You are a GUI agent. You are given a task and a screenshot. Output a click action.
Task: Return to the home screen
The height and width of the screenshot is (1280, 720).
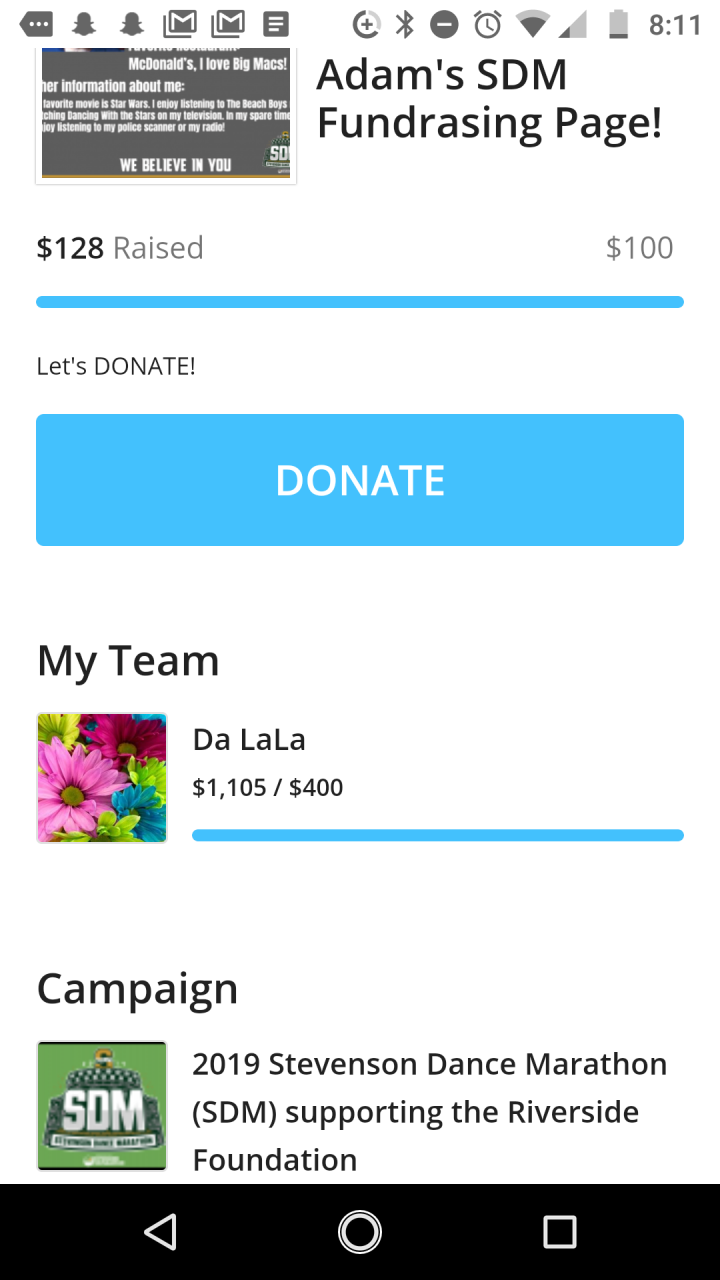(360, 1232)
